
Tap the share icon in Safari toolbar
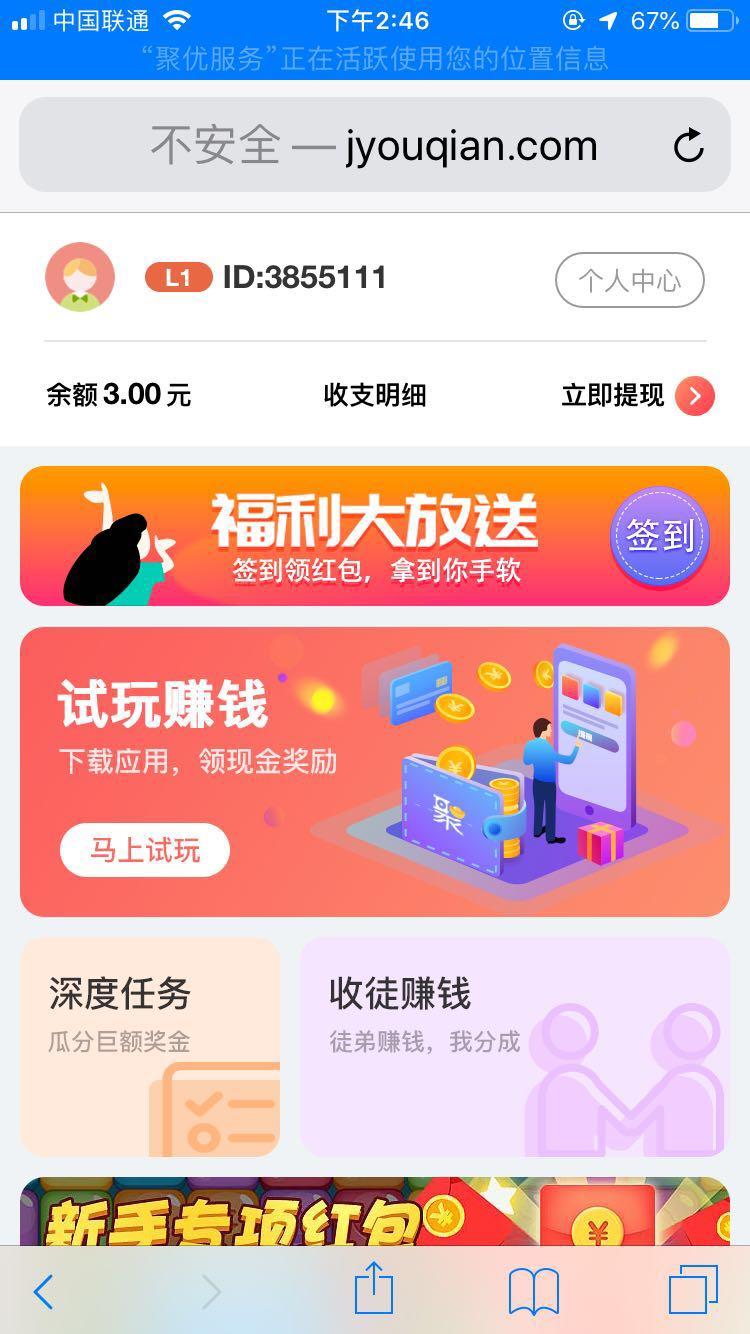tap(375, 1290)
